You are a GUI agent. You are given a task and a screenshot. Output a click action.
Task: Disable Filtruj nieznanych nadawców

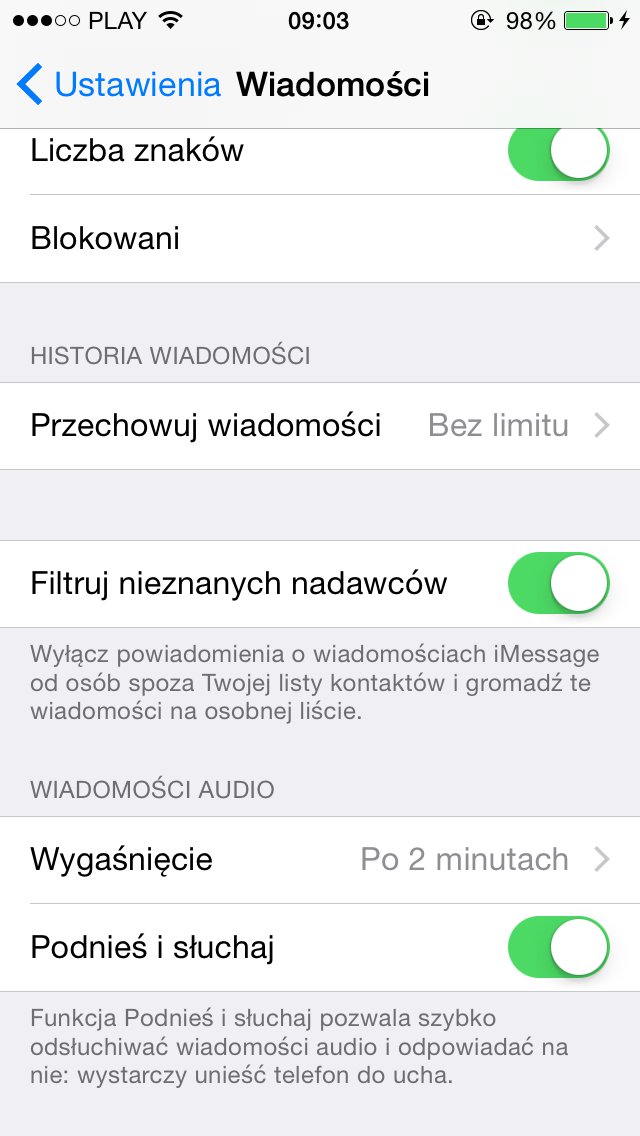(x=558, y=583)
